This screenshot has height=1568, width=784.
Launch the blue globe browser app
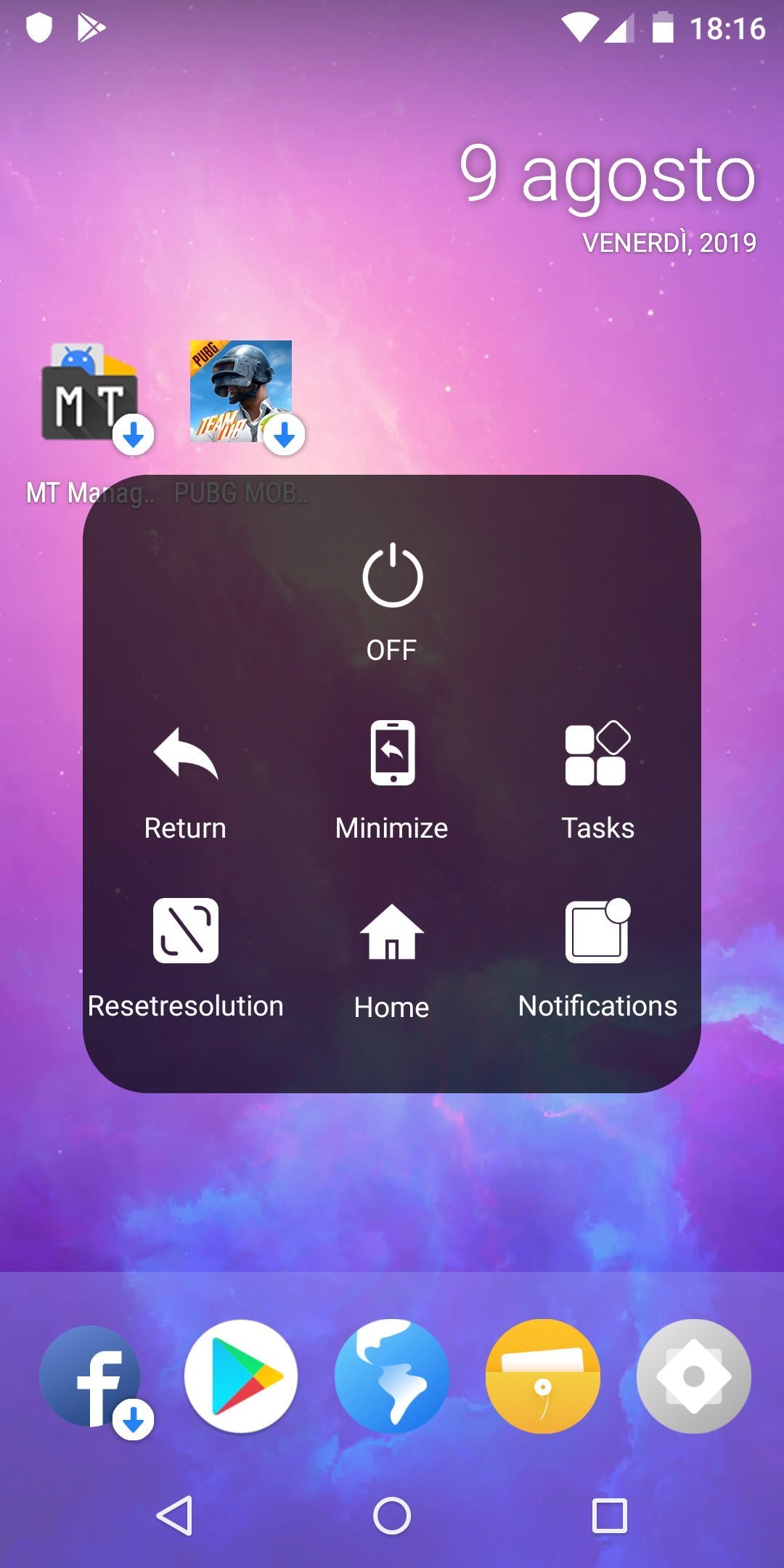pyautogui.click(x=392, y=1376)
